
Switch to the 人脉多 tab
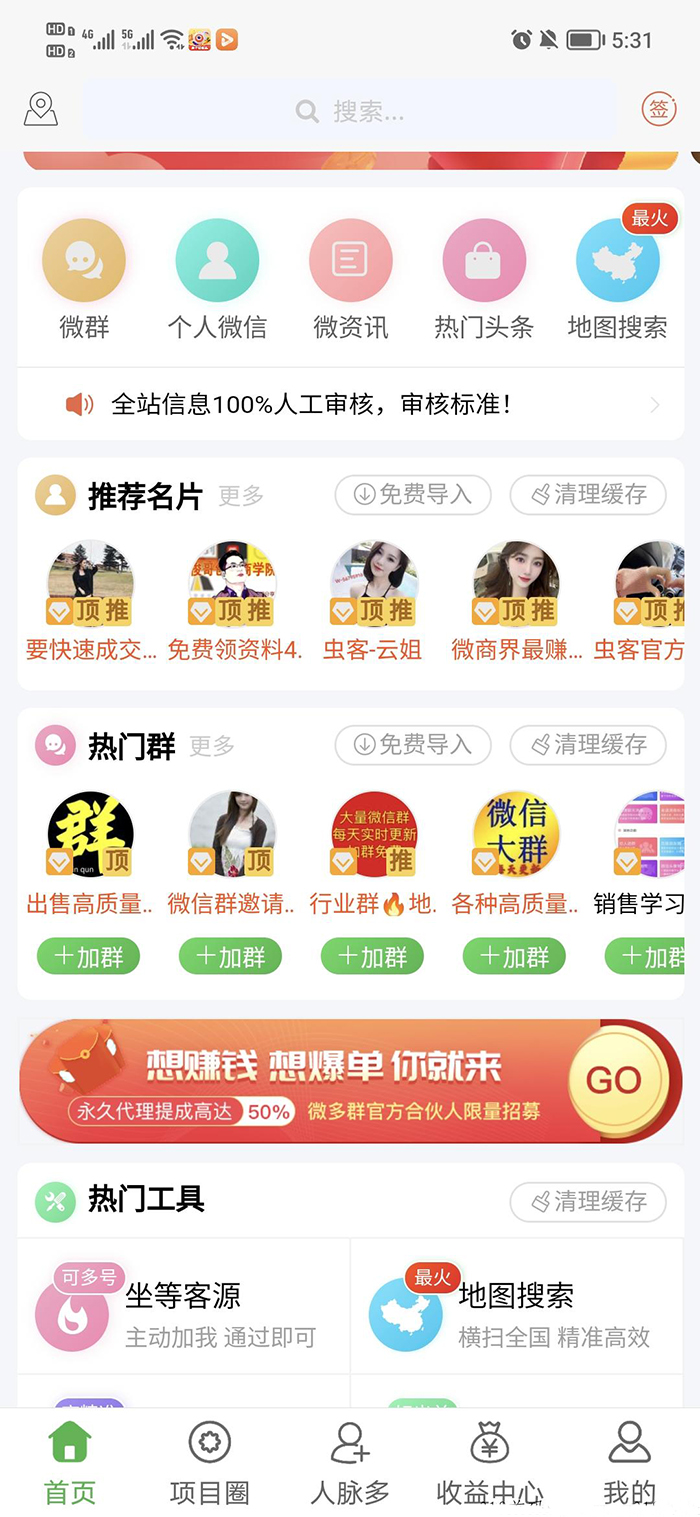pyautogui.click(x=350, y=1464)
